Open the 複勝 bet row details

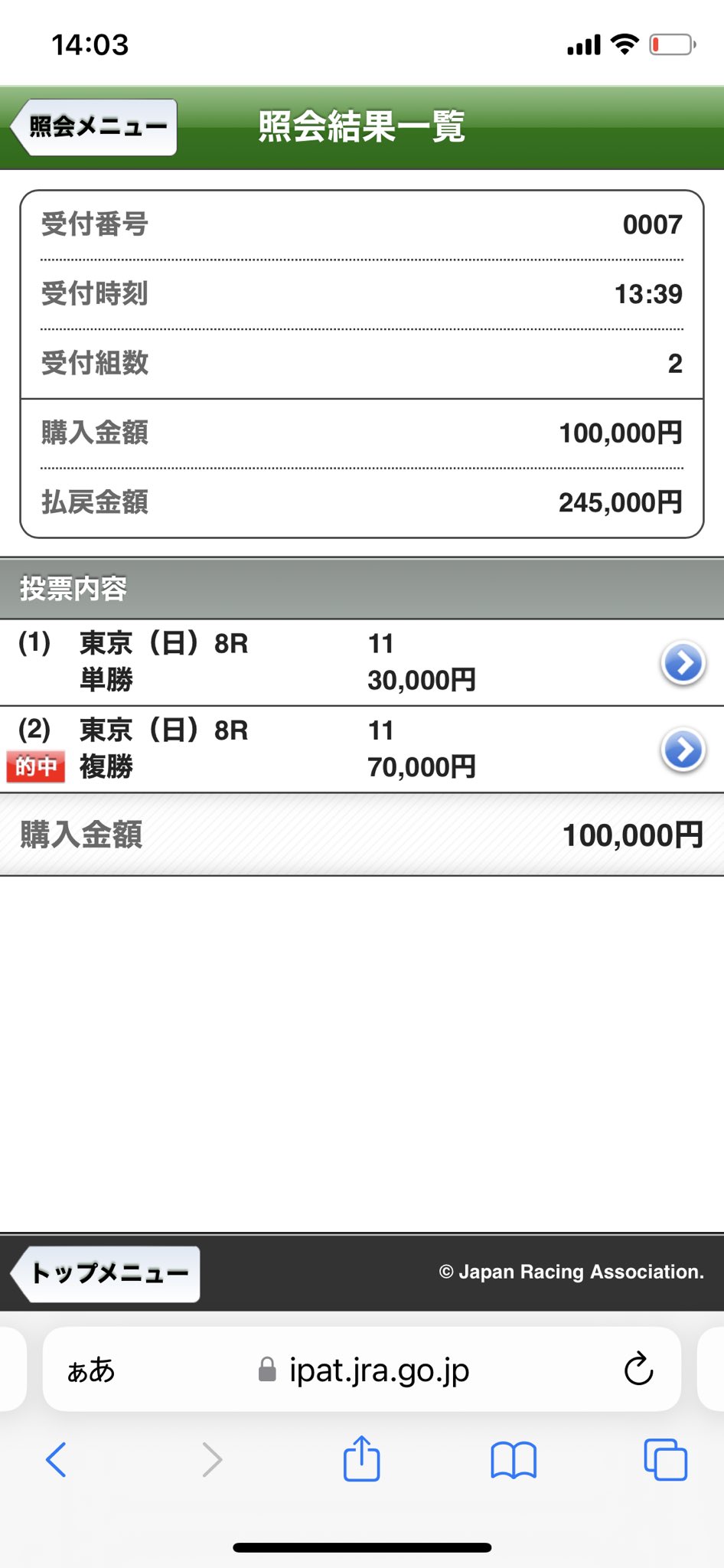[683, 750]
